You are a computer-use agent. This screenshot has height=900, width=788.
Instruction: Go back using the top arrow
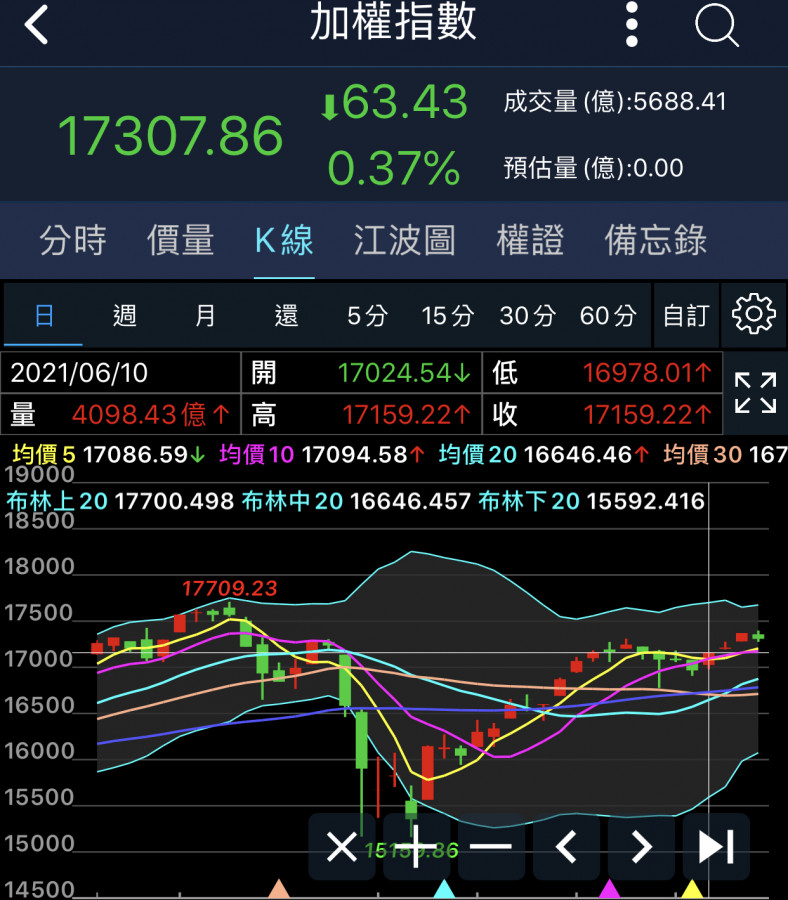click(x=37, y=25)
